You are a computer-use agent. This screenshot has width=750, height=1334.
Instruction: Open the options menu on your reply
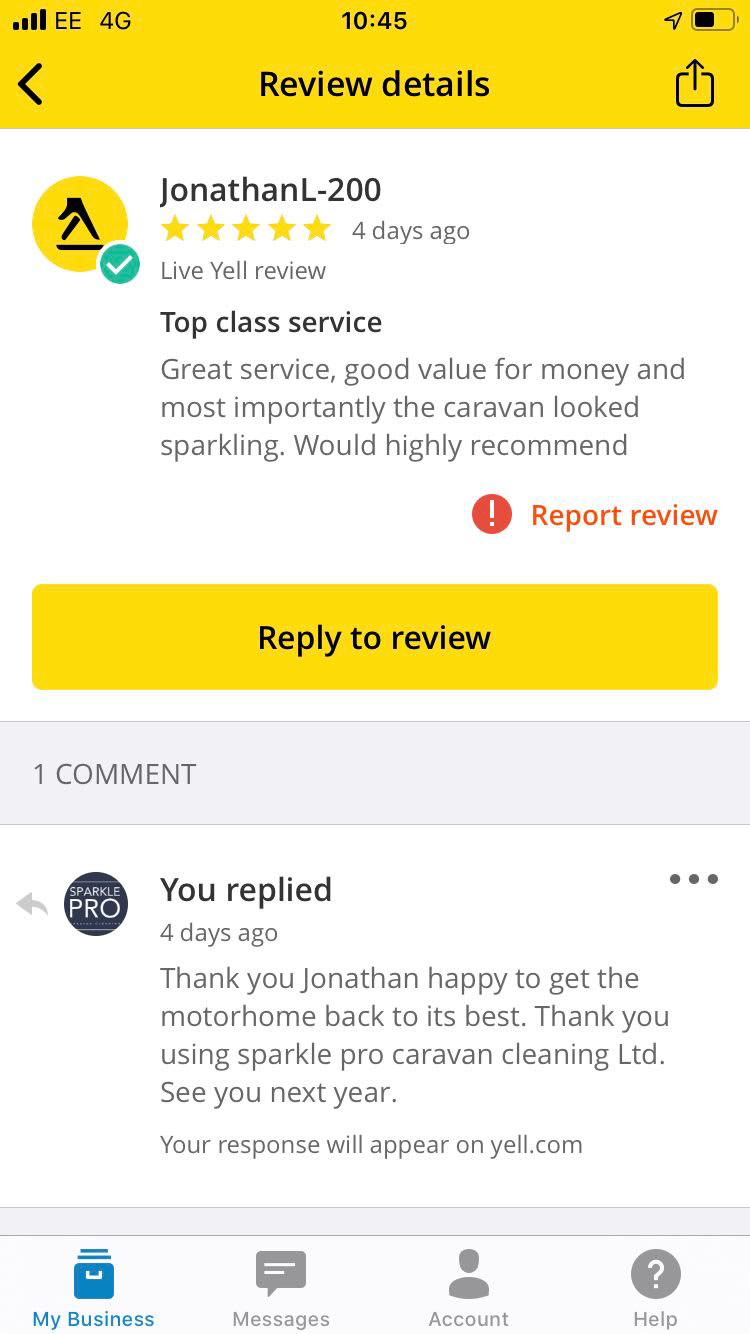693,880
